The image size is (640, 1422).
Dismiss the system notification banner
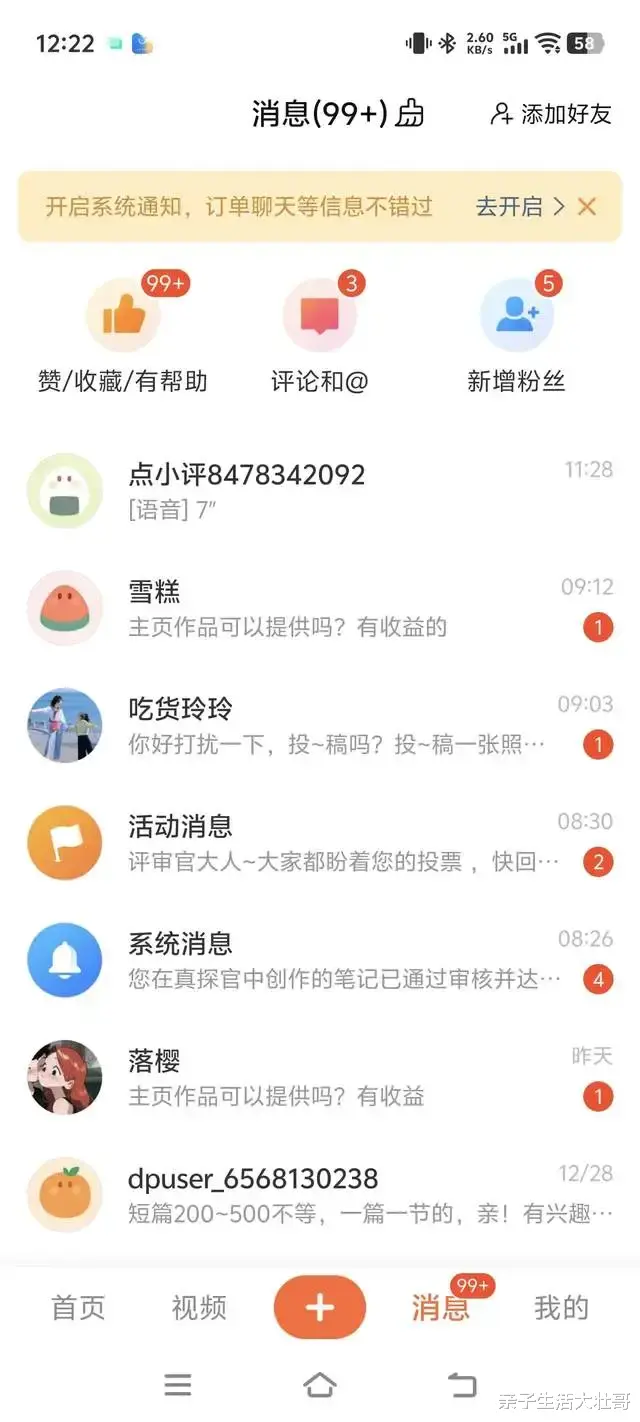[587, 207]
